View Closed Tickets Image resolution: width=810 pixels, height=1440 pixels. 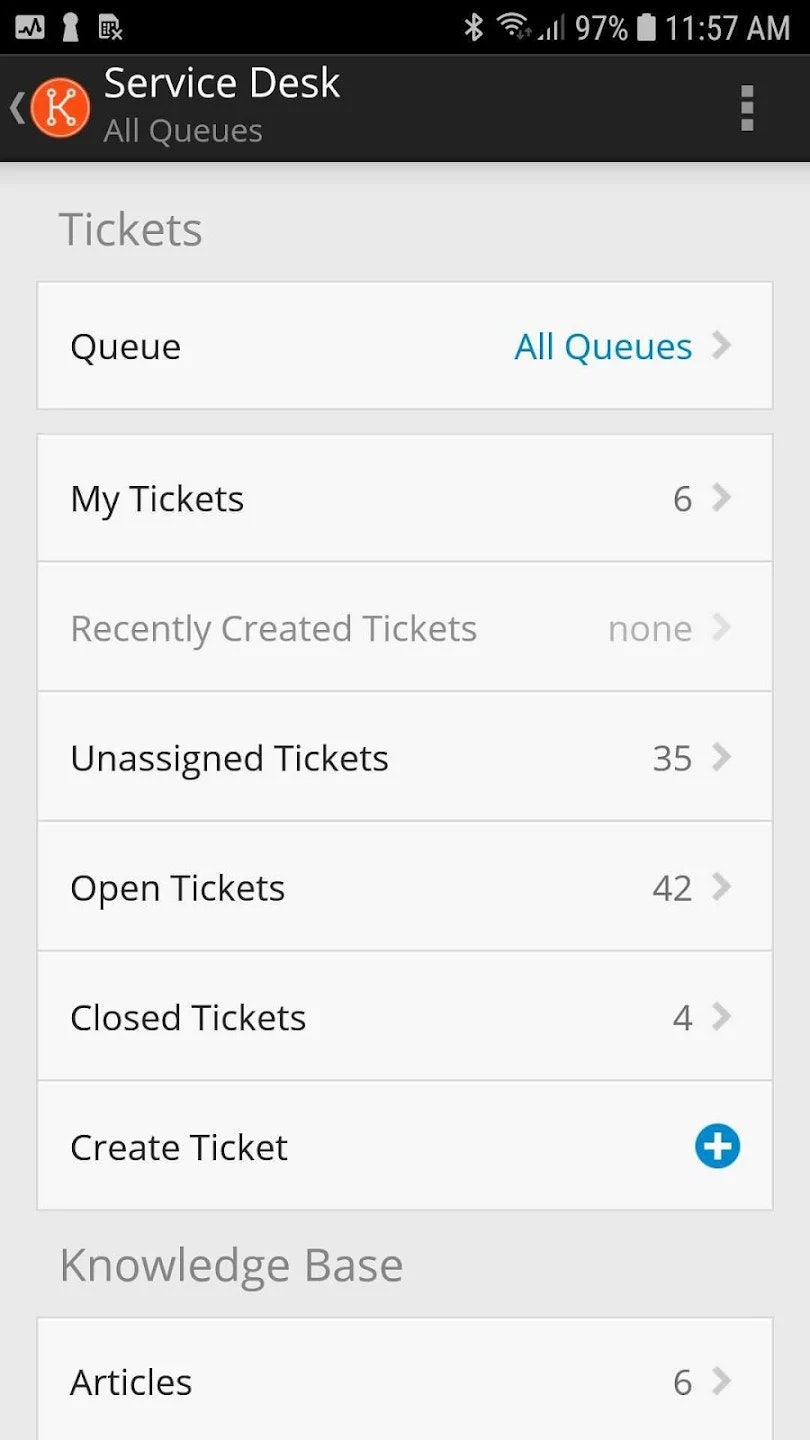click(404, 1017)
